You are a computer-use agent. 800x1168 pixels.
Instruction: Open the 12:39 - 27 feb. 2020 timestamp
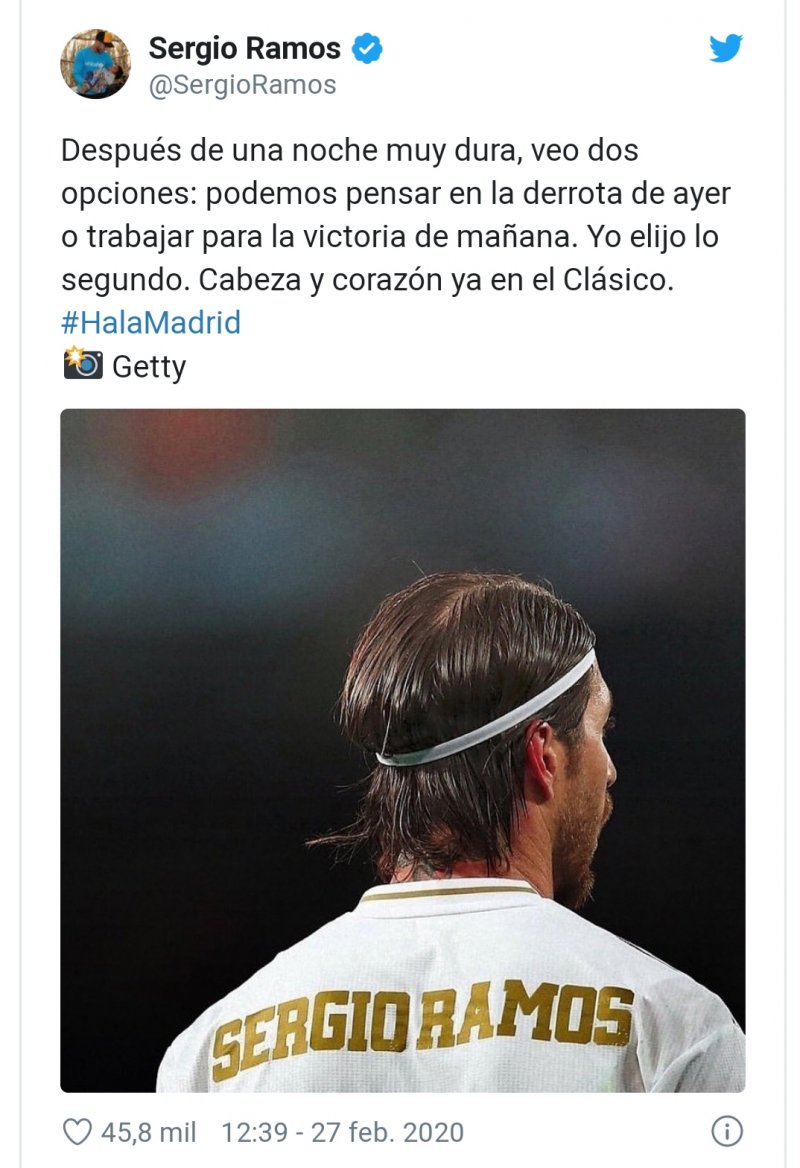click(x=342, y=1132)
